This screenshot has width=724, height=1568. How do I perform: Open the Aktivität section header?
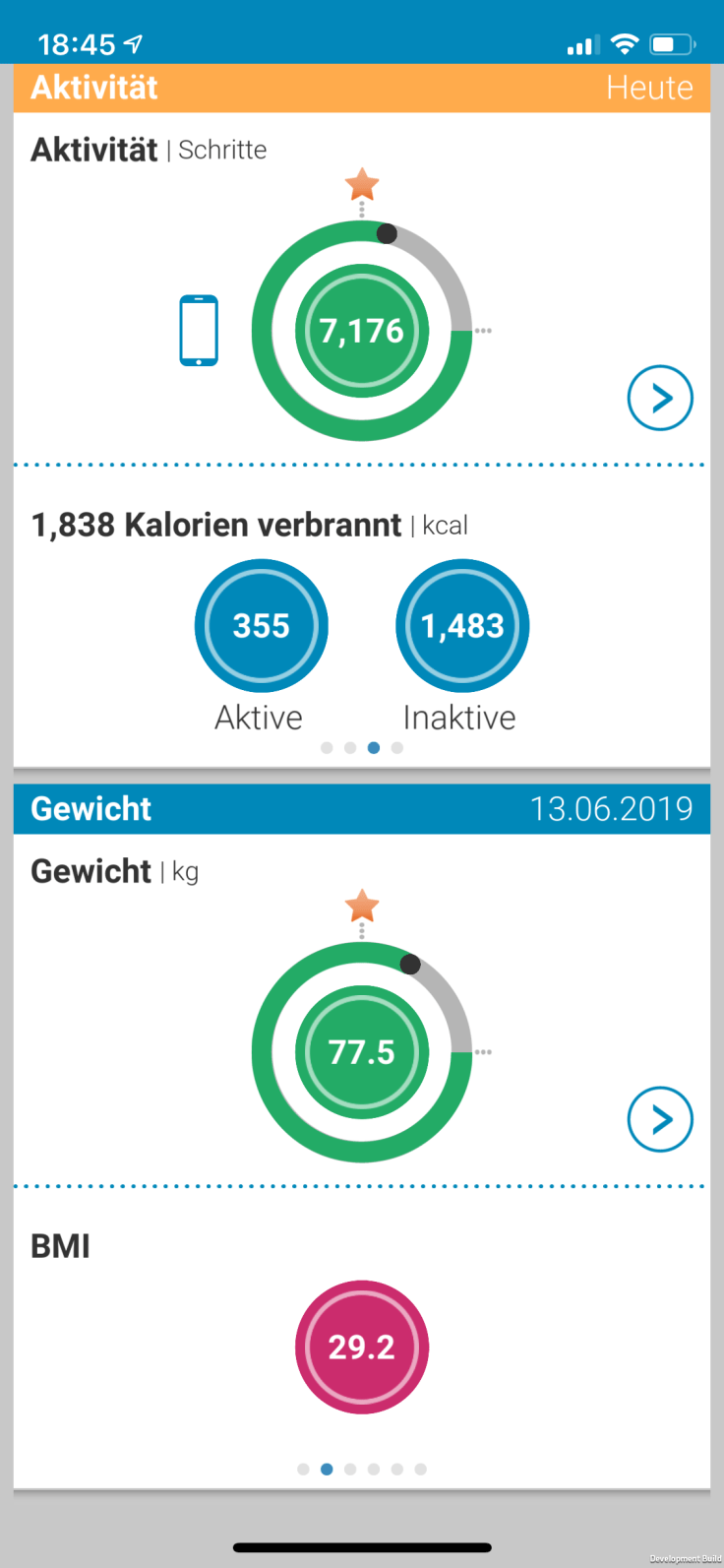pos(361,88)
